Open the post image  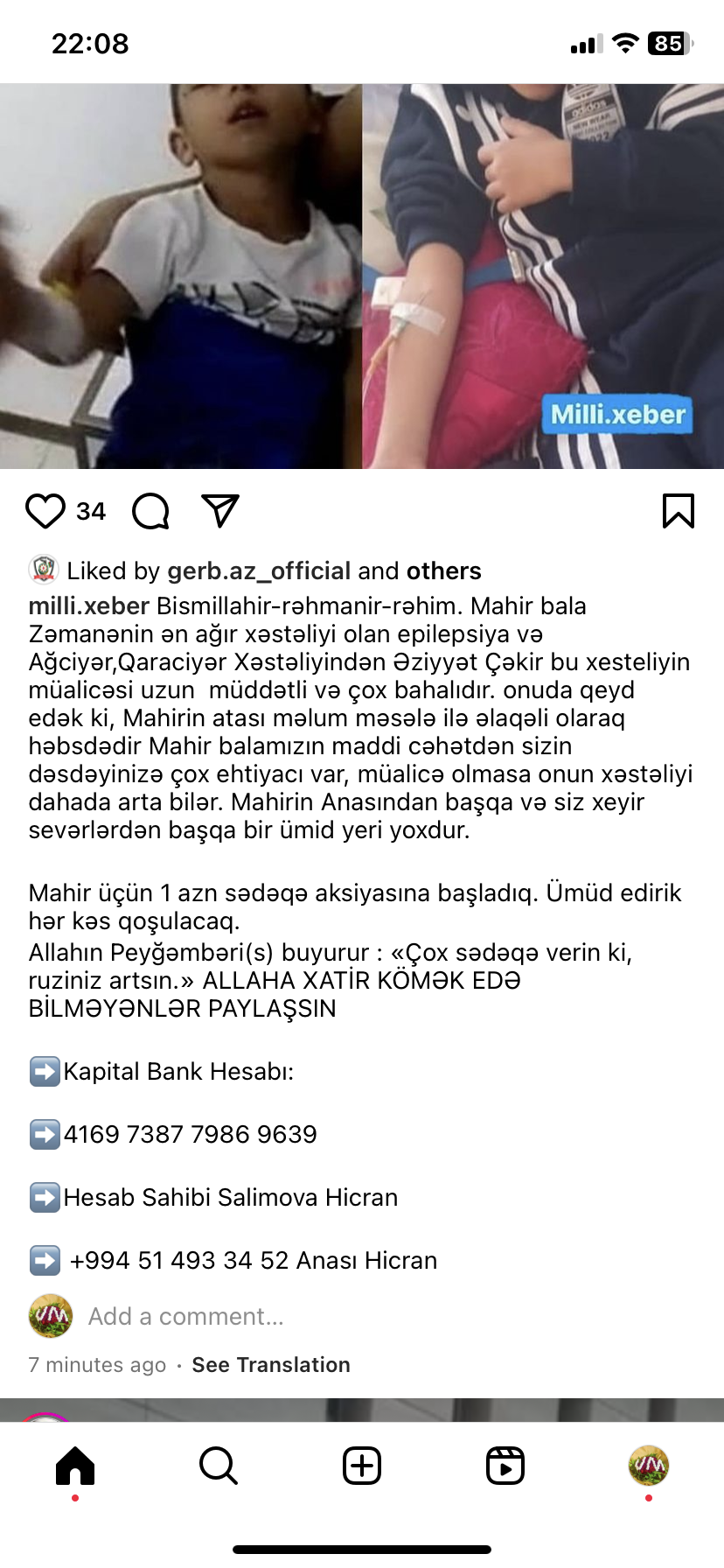(x=362, y=276)
